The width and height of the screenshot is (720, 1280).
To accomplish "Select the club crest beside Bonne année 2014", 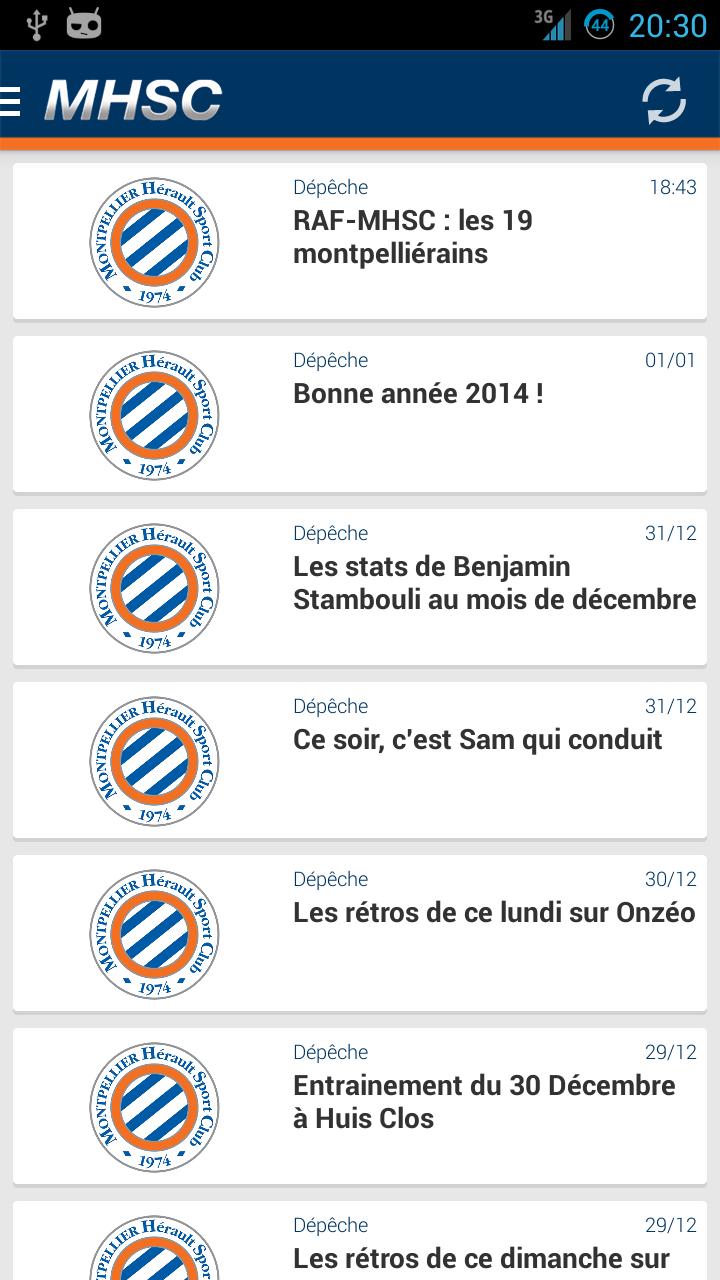I will coord(155,413).
